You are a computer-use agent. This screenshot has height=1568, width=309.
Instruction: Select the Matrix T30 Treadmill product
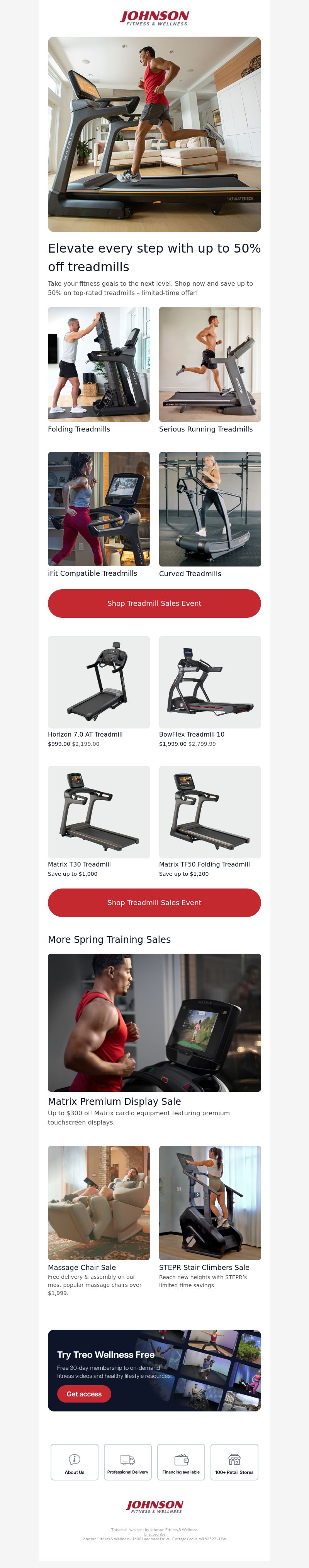(99, 811)
